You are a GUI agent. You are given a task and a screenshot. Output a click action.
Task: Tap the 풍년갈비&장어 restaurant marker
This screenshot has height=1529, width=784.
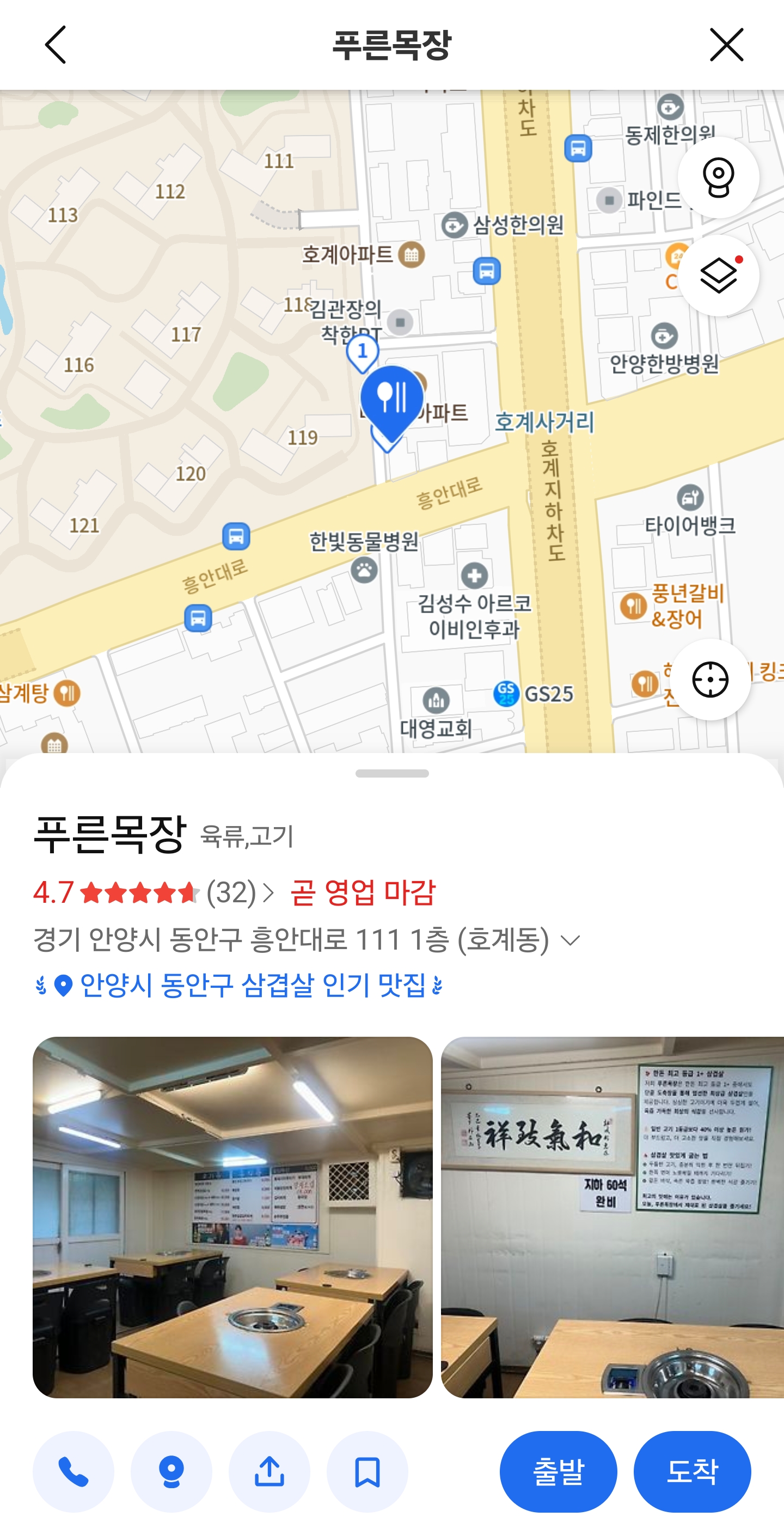point(633,606)
